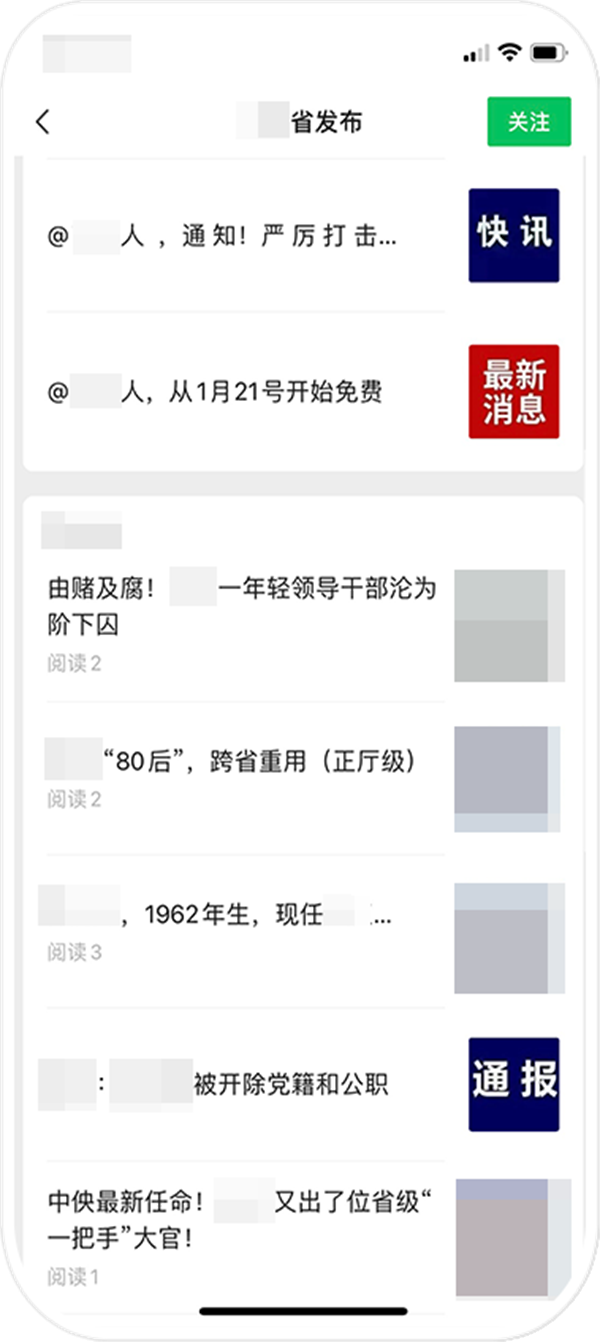Screen dimensions: 600x1342
Task: Tap the red 最新消息 thumbnail
Action: click(x=514, y=391)
